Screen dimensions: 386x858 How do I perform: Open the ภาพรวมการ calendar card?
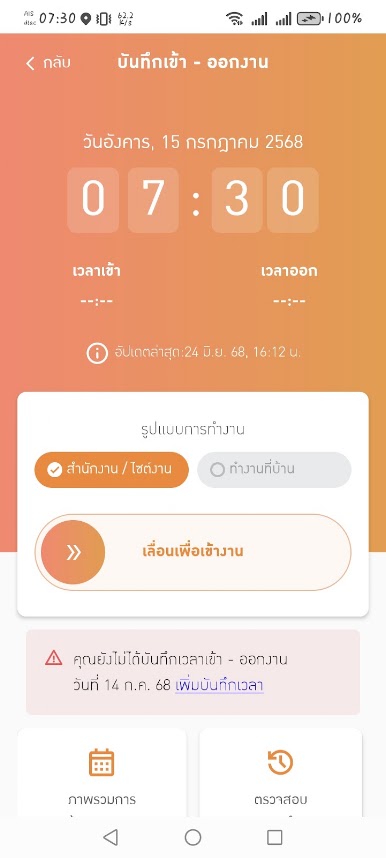(102, 772)
